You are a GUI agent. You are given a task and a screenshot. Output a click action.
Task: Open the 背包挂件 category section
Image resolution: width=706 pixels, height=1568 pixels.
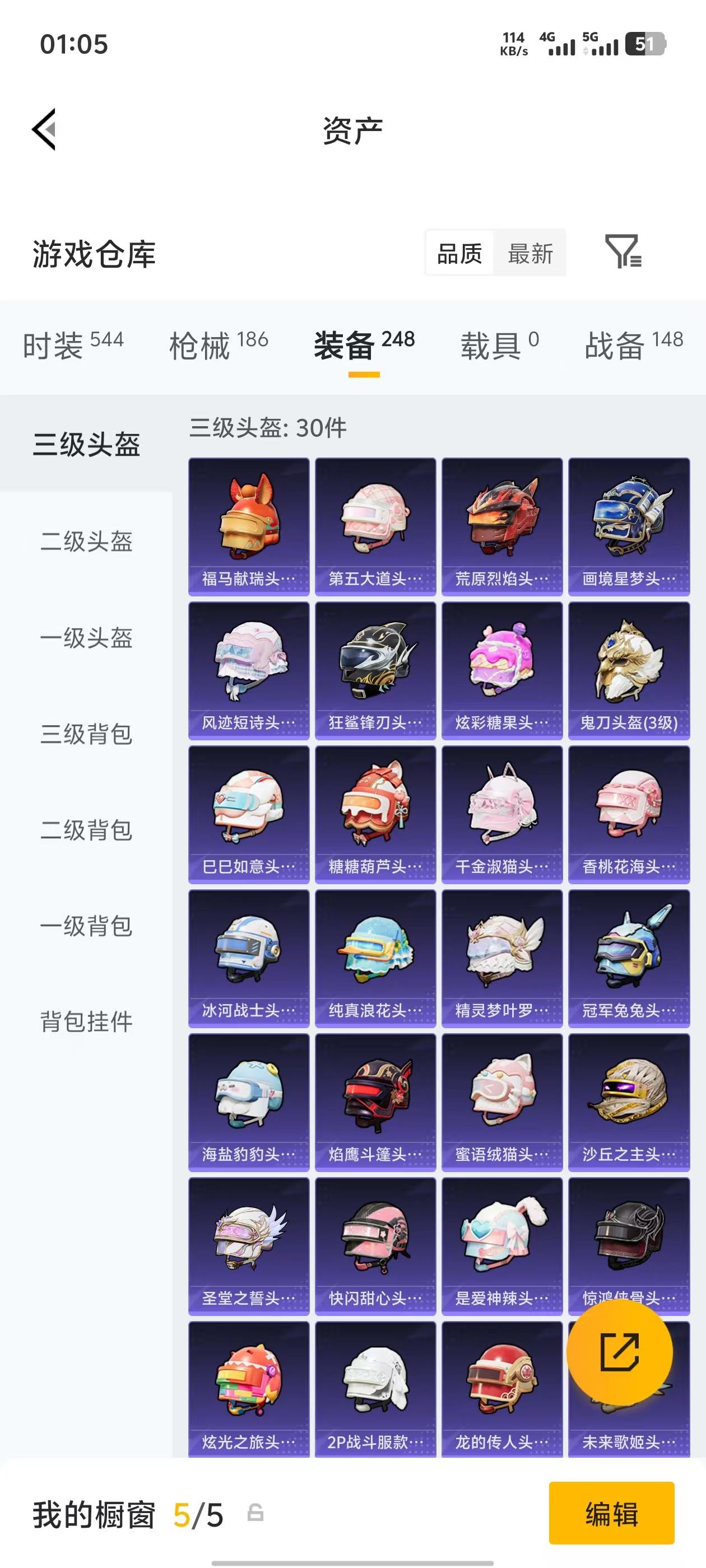(89, 1024)
